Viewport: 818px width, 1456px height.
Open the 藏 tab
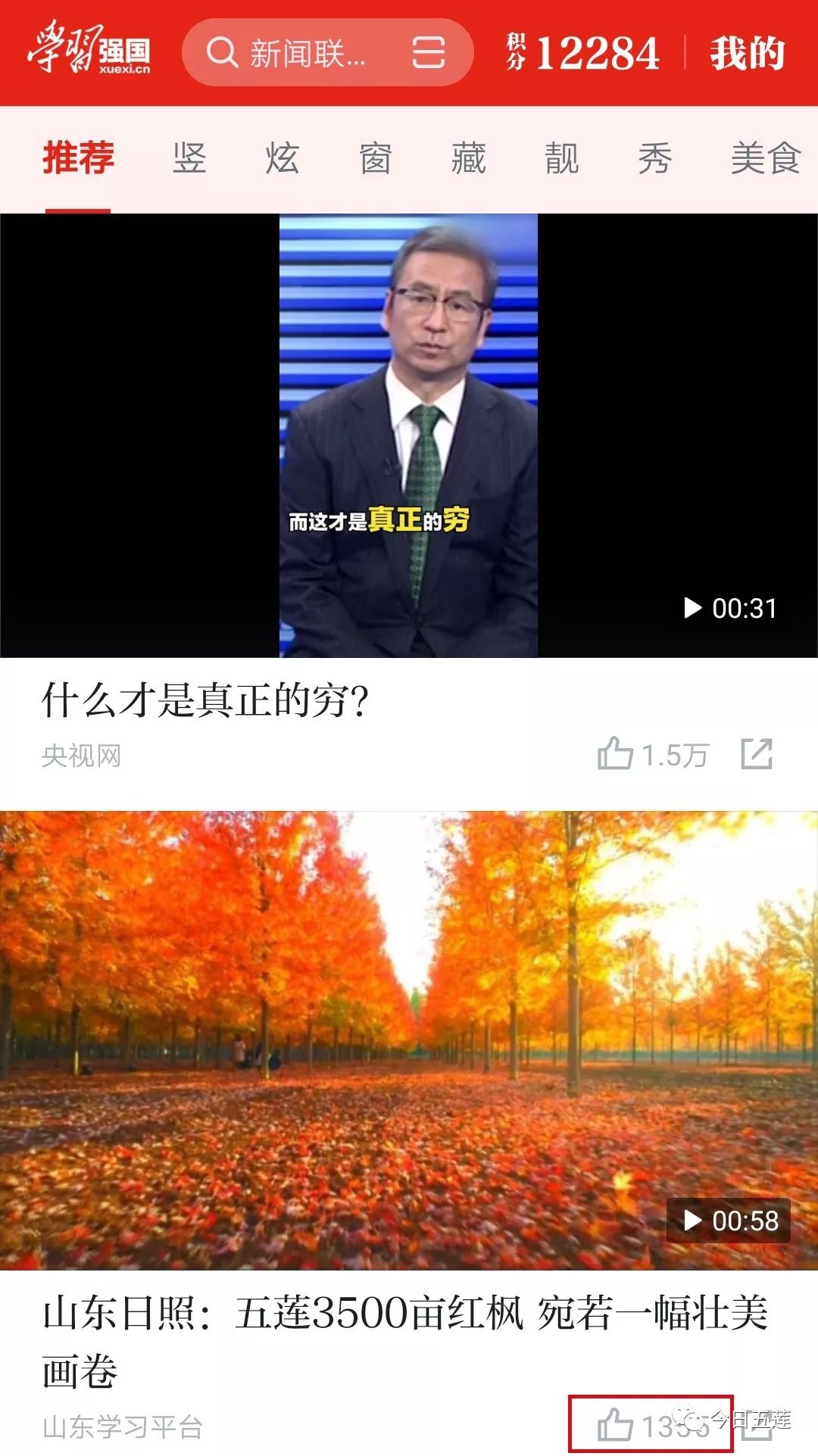pyautogui.click(x=468, y=159)
